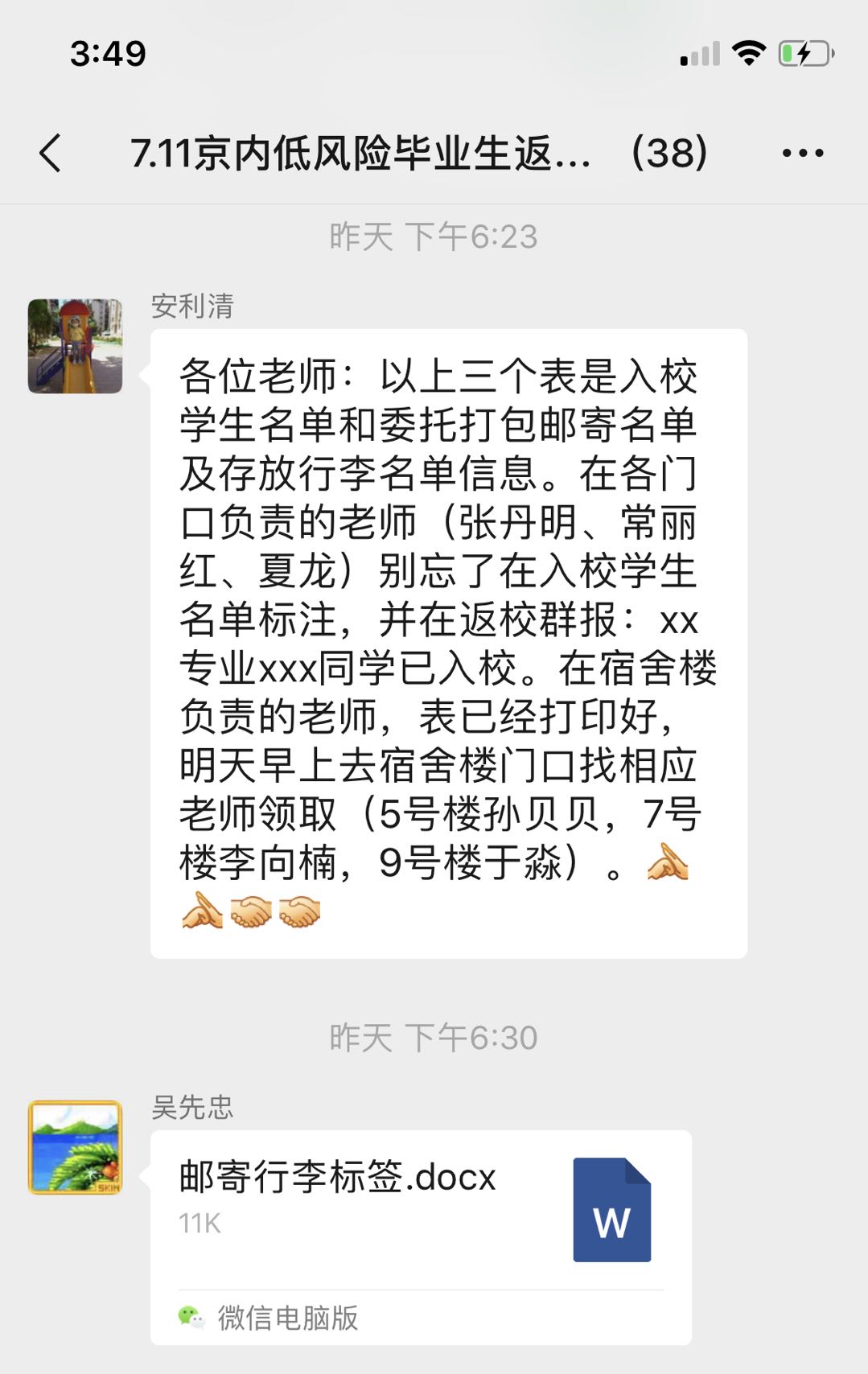This screenshot has width=868, height=1374.
Task: View 吴先忠's profile via avatar
Action: pos(75,1147)
